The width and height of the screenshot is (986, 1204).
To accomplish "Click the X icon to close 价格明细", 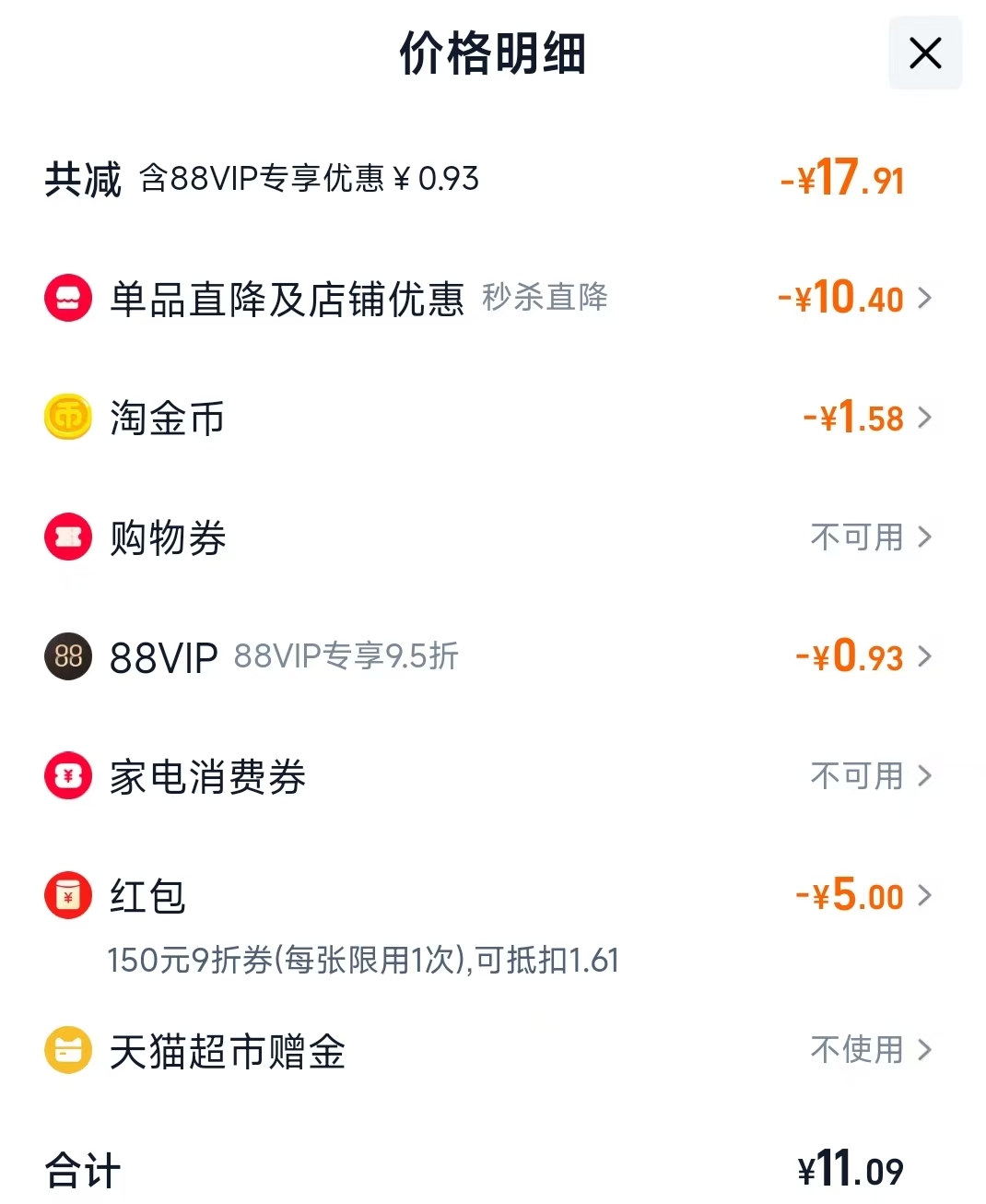I will click(924, 53).
